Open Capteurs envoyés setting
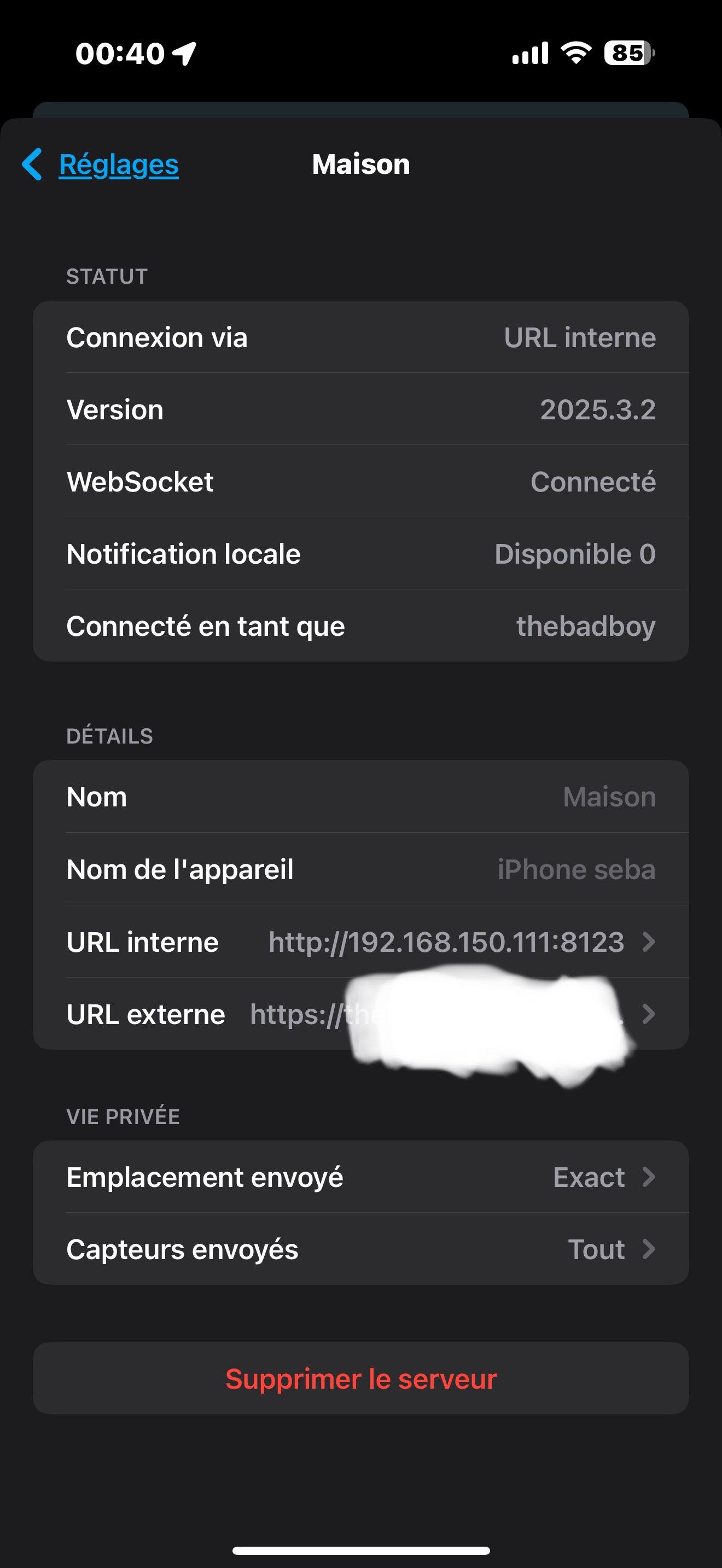 (361, 1249)
